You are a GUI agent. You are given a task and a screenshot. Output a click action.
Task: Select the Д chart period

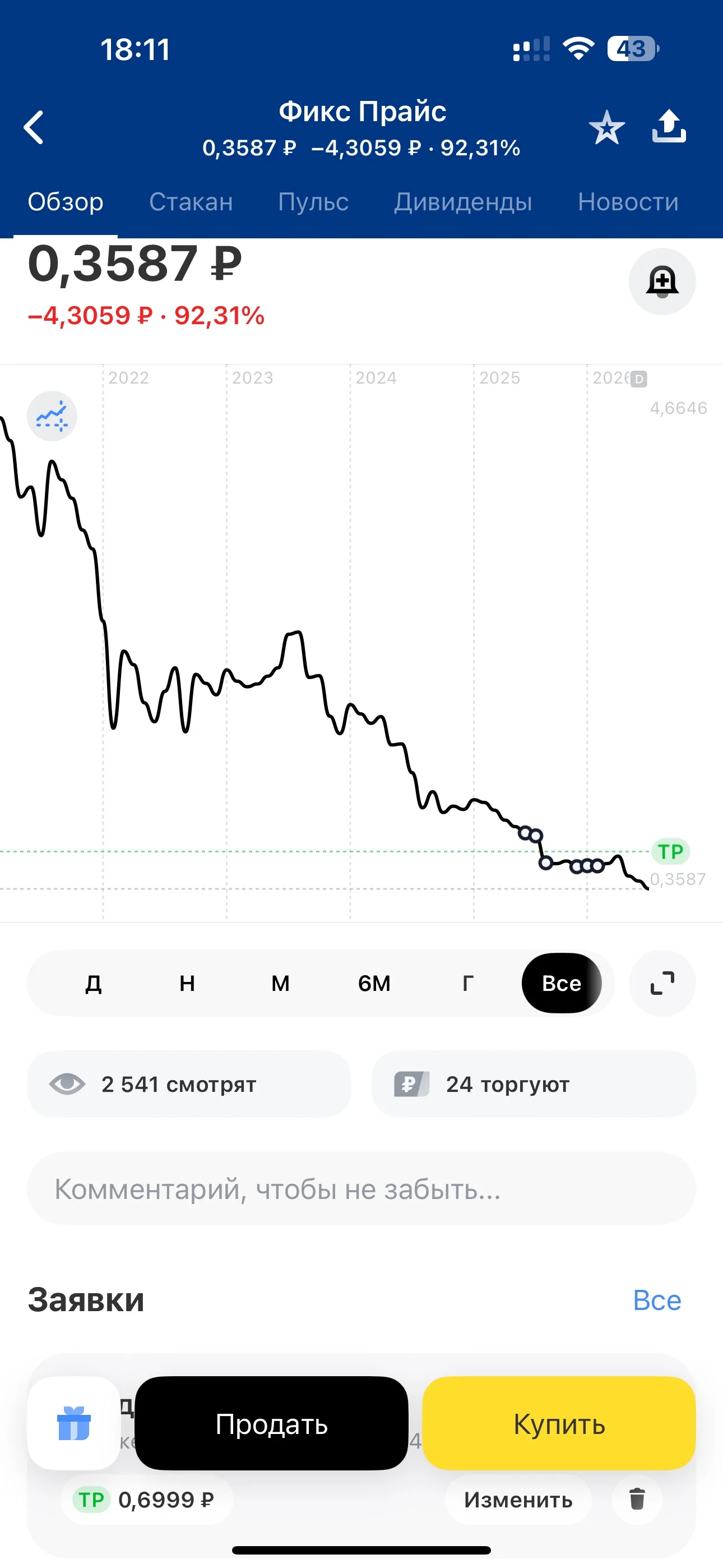93,983
